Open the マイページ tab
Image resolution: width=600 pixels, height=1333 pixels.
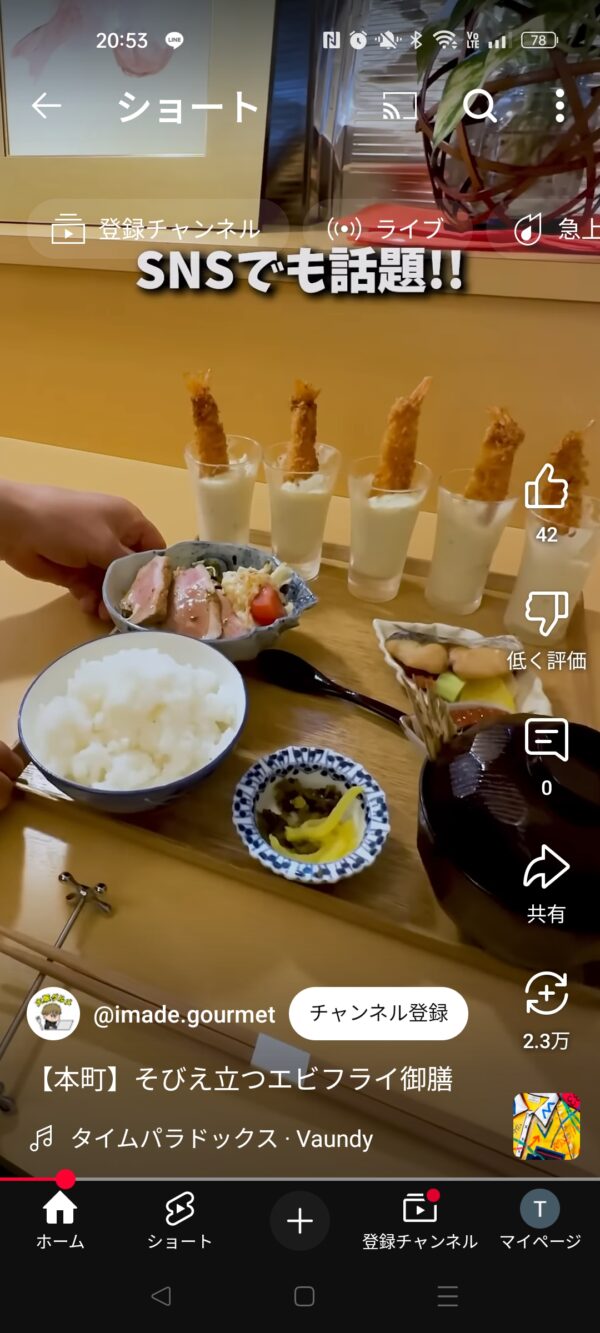539,1221
